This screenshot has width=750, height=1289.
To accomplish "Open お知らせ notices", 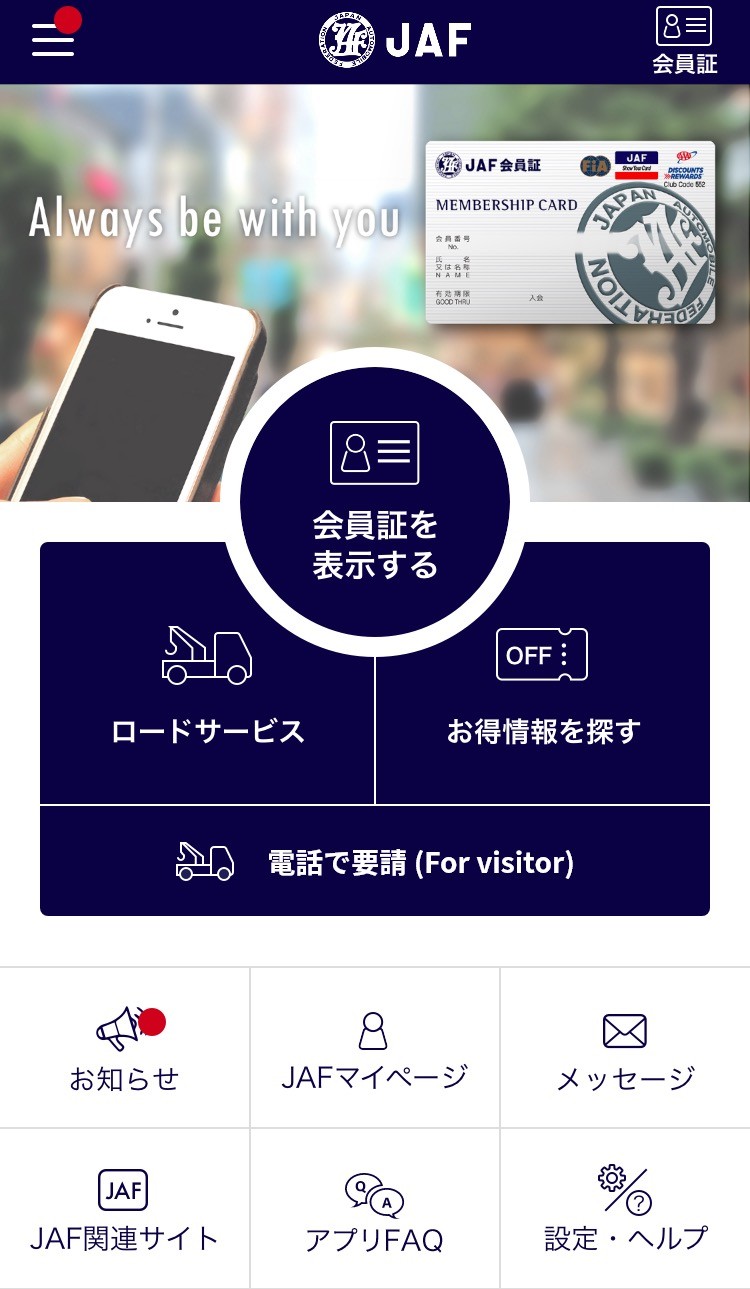I will 124,1048.
